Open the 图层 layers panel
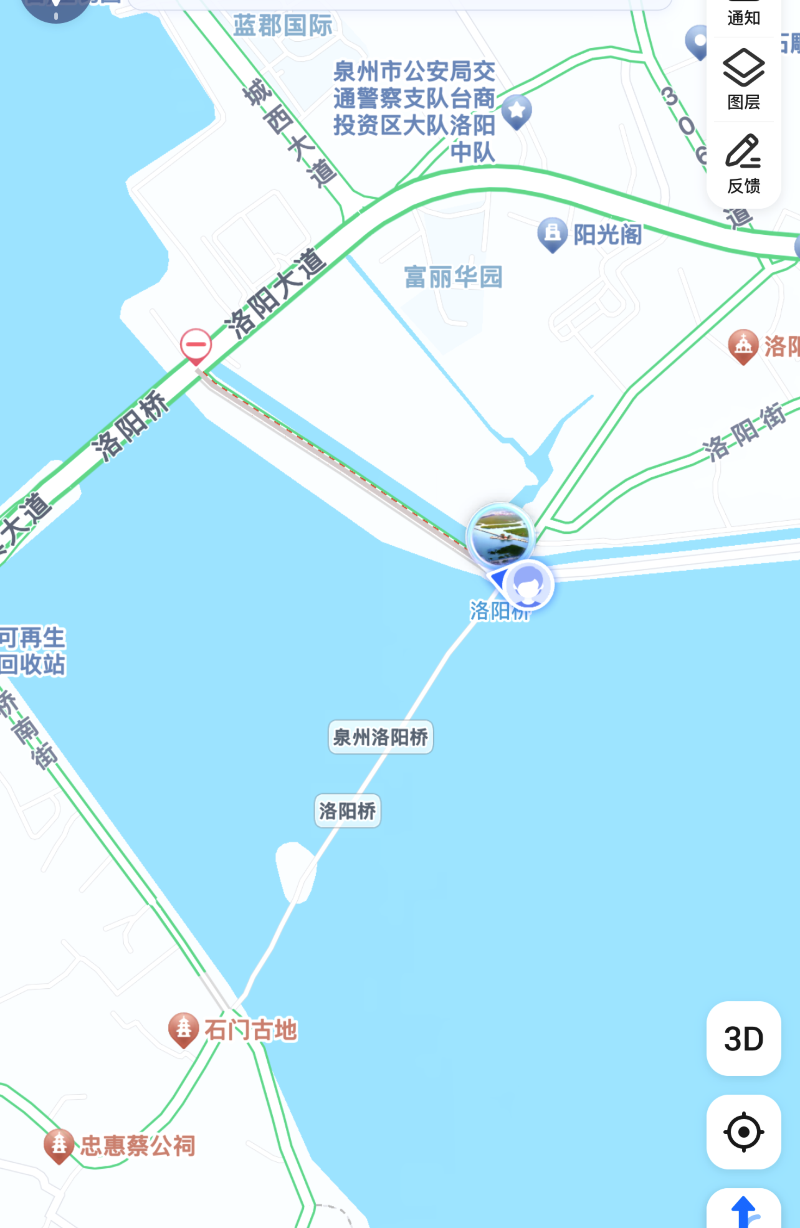800x1228 pixels. 743,80
